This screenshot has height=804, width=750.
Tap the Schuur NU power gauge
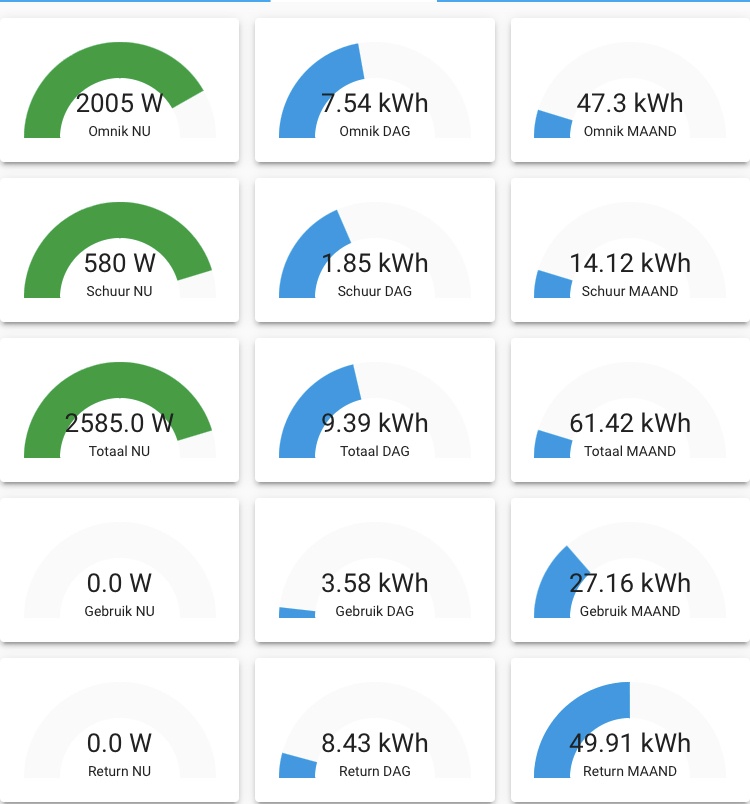click(x=120, y=250)
